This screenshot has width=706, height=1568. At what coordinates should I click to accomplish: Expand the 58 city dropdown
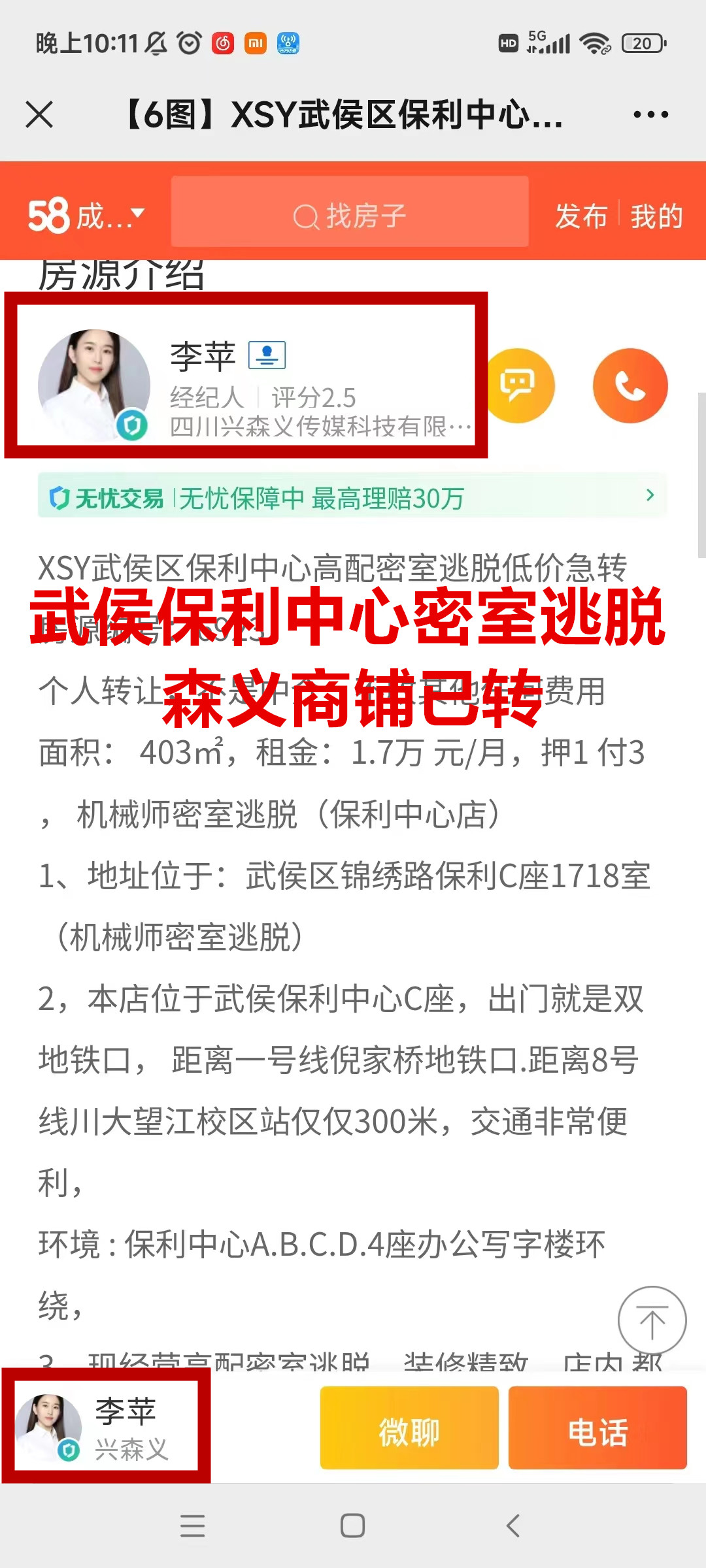[x=86, y=215]
